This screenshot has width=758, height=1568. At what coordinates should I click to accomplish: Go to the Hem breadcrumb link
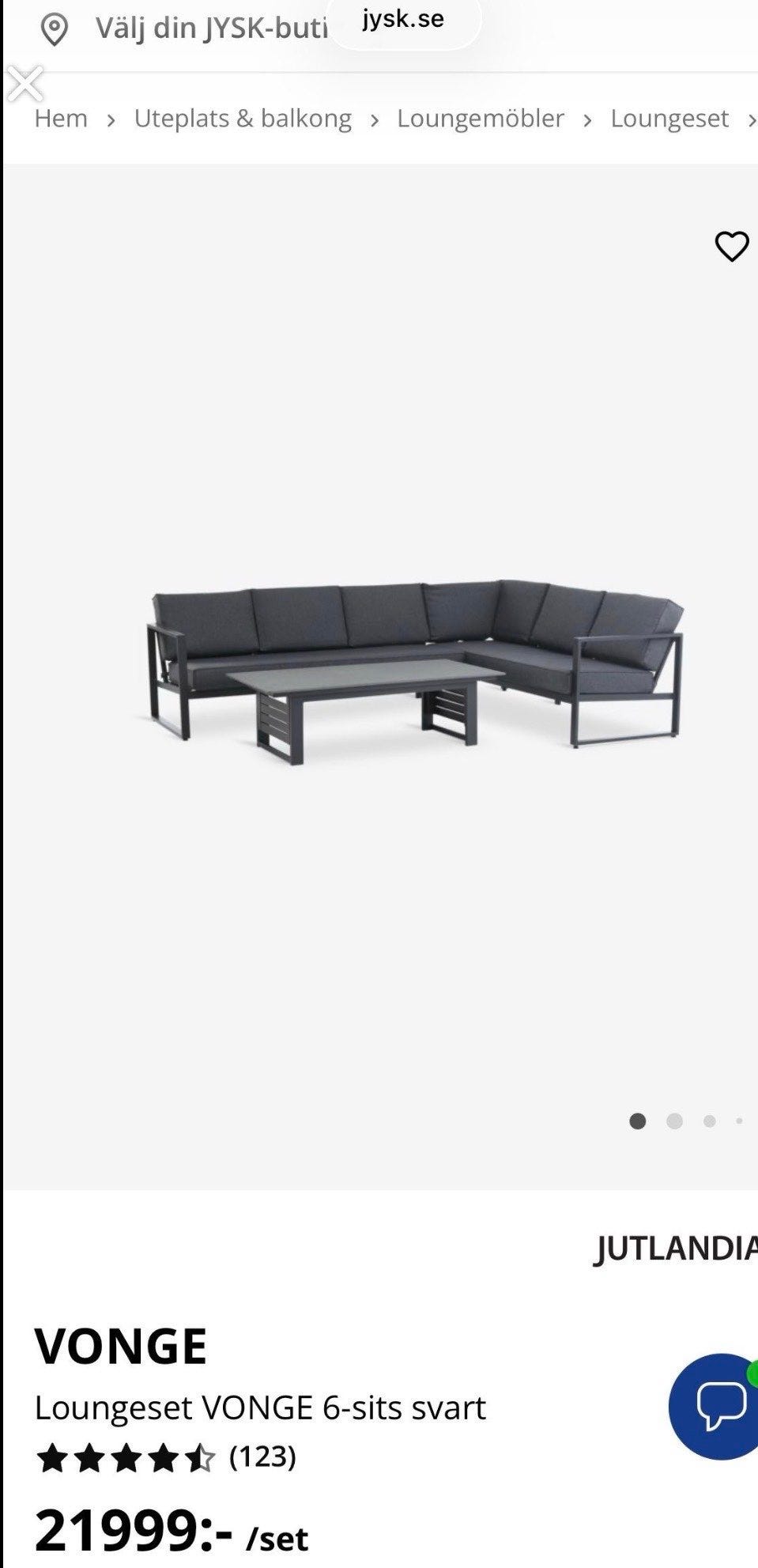point(61,119)
